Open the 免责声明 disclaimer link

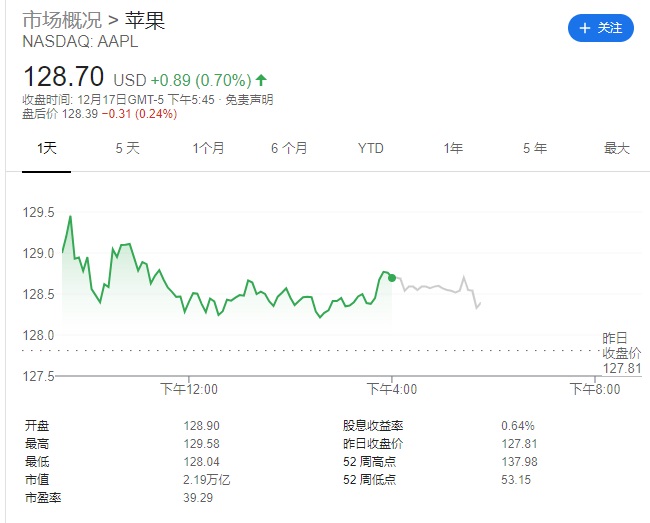[x=248, y=100]
